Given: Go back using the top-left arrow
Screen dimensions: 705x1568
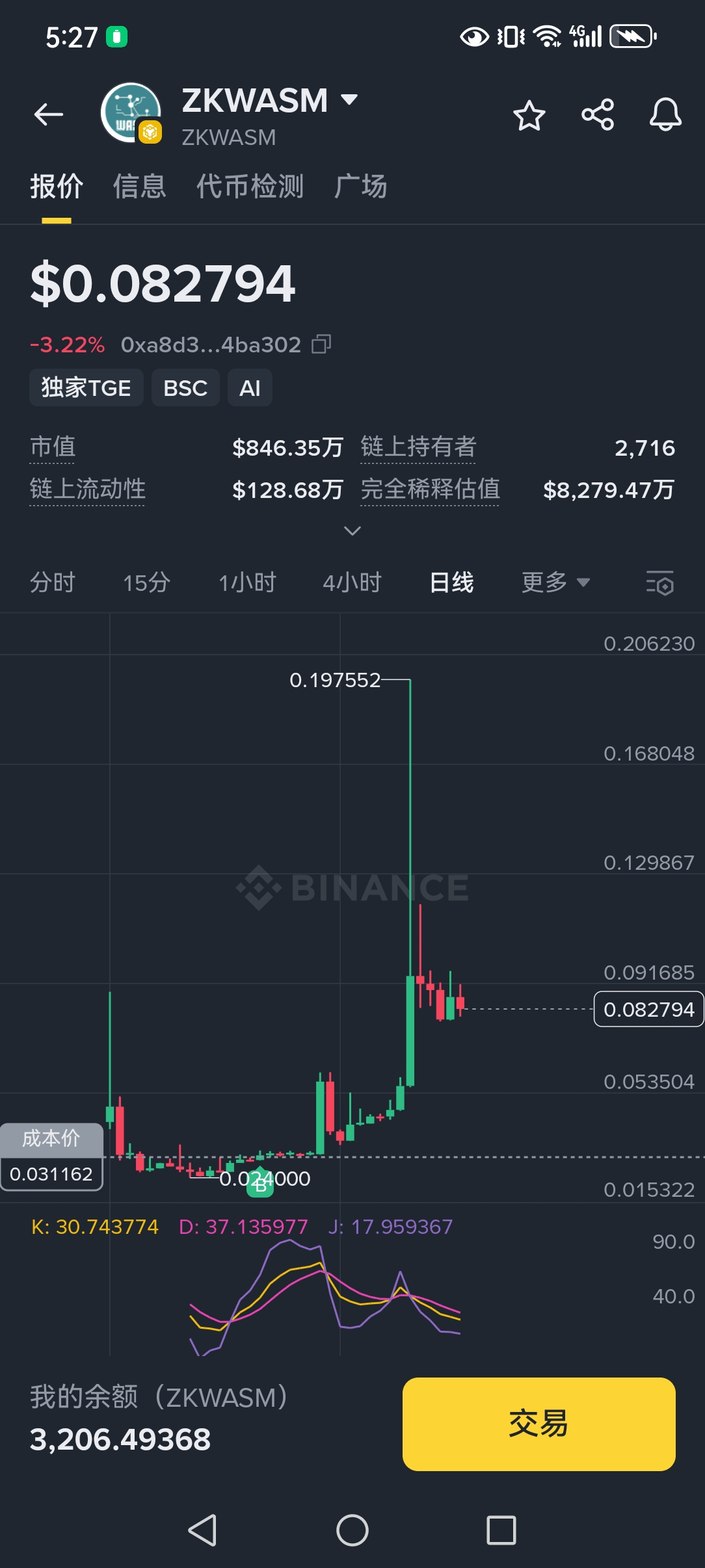Looking at the screenshot, I should pyautogui.click(x=49, y=114).
